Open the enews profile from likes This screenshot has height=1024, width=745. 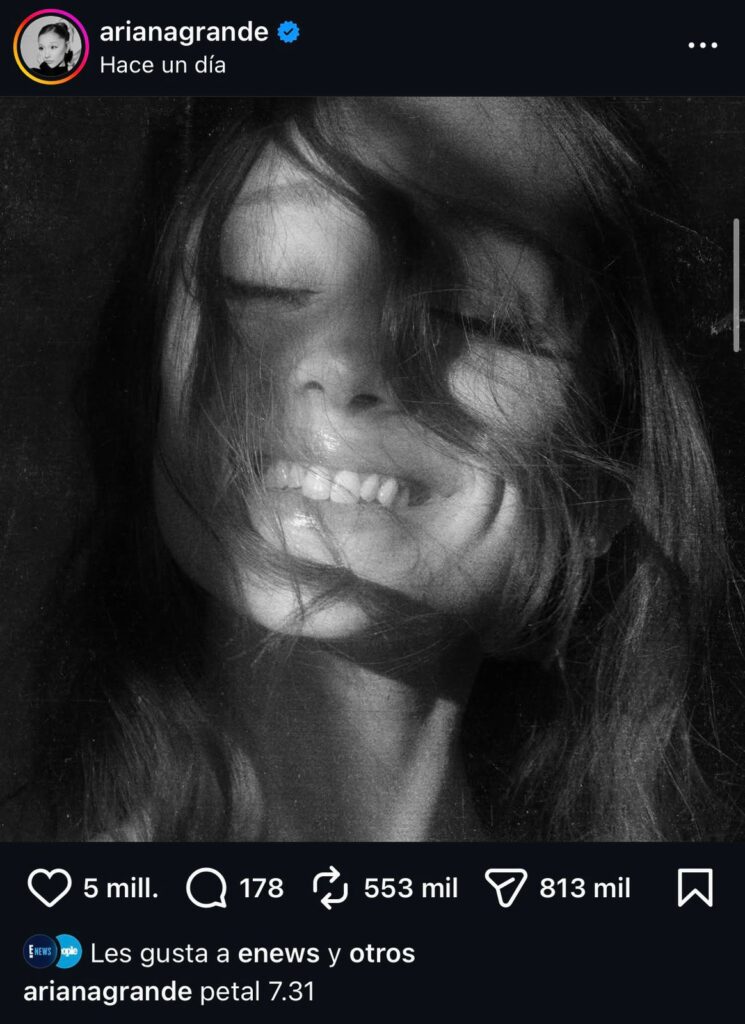278,954
